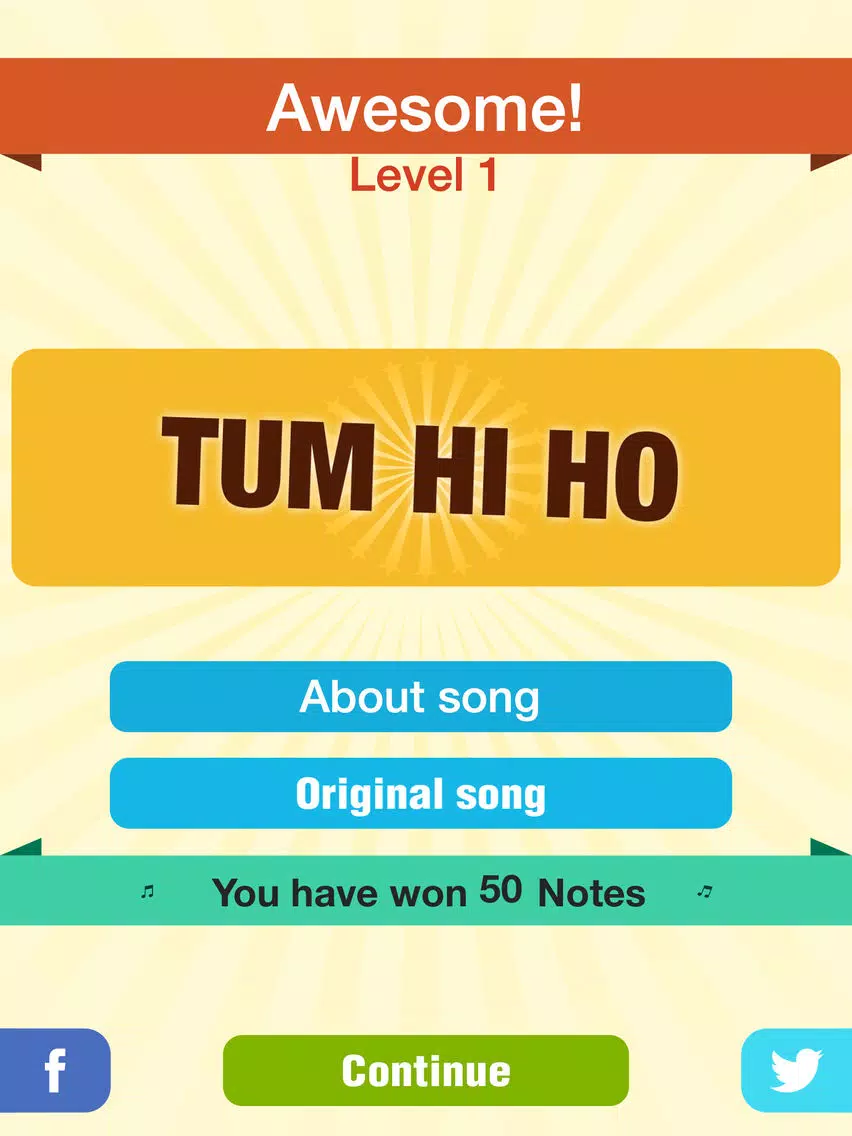Share the result on Facebook
The height and width of the screenshot is (1136, 852).
tap(54, 1070)
